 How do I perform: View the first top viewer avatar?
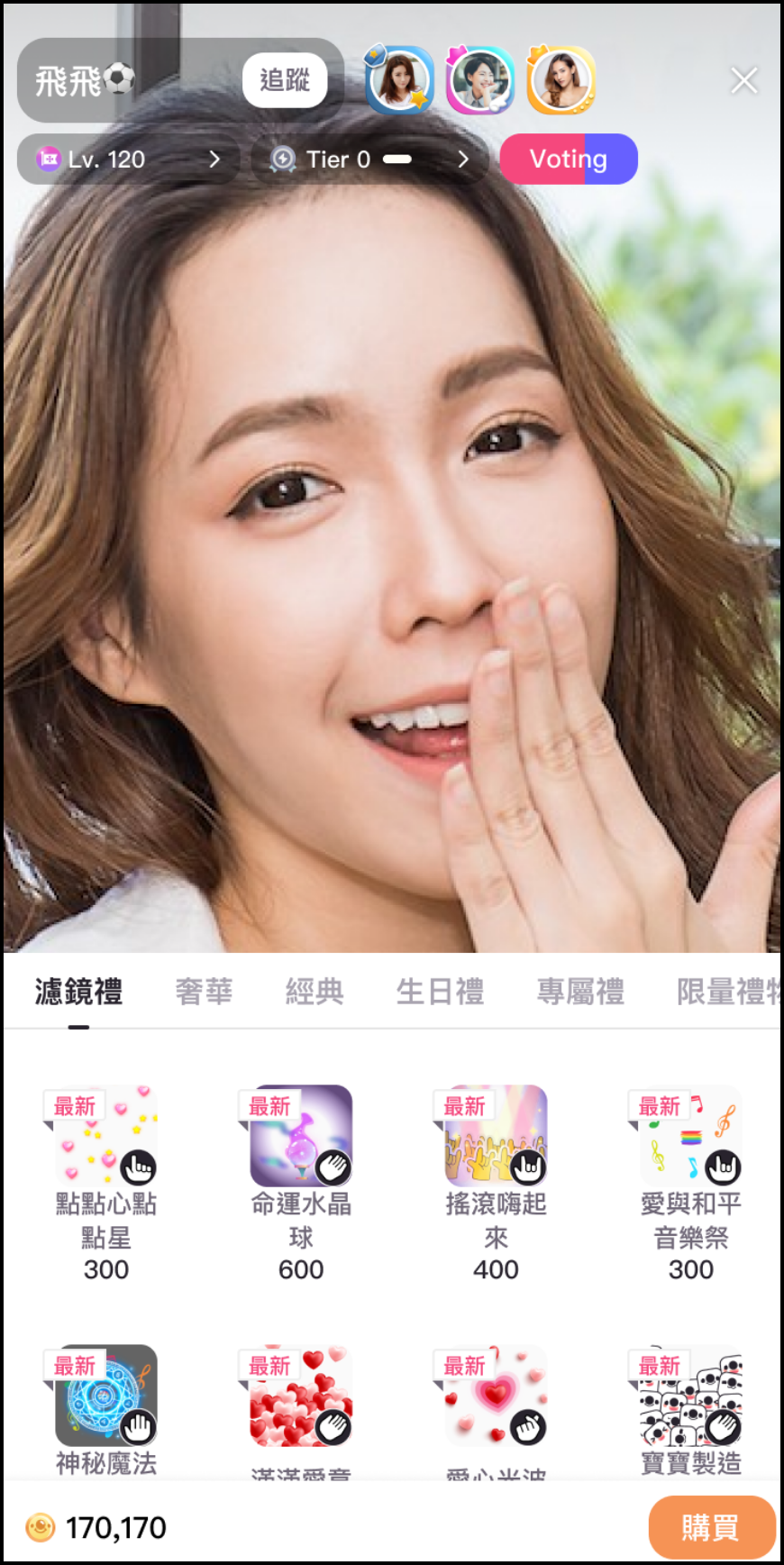point(399,81)
